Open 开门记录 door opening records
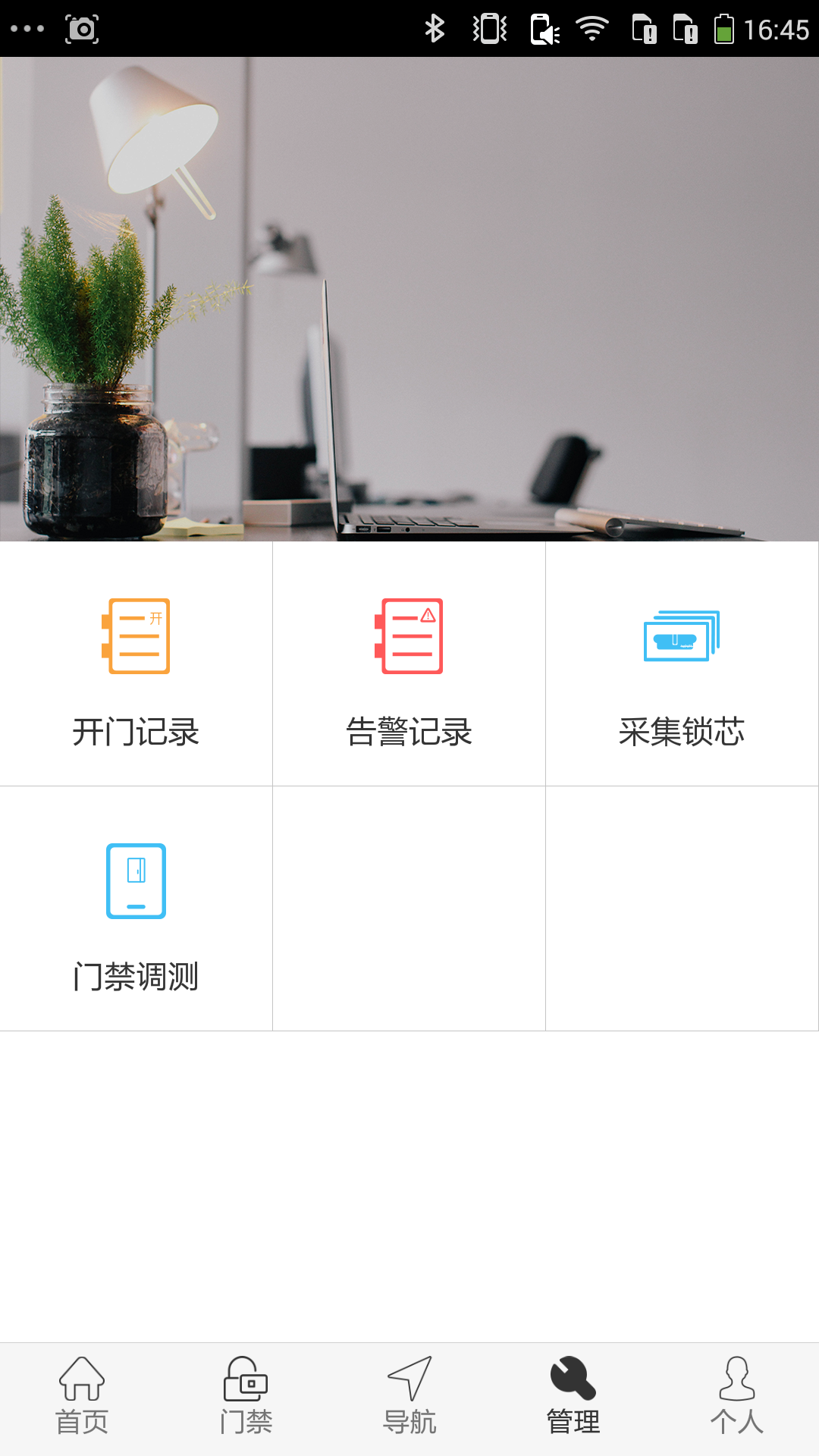 tap(136, 664)
